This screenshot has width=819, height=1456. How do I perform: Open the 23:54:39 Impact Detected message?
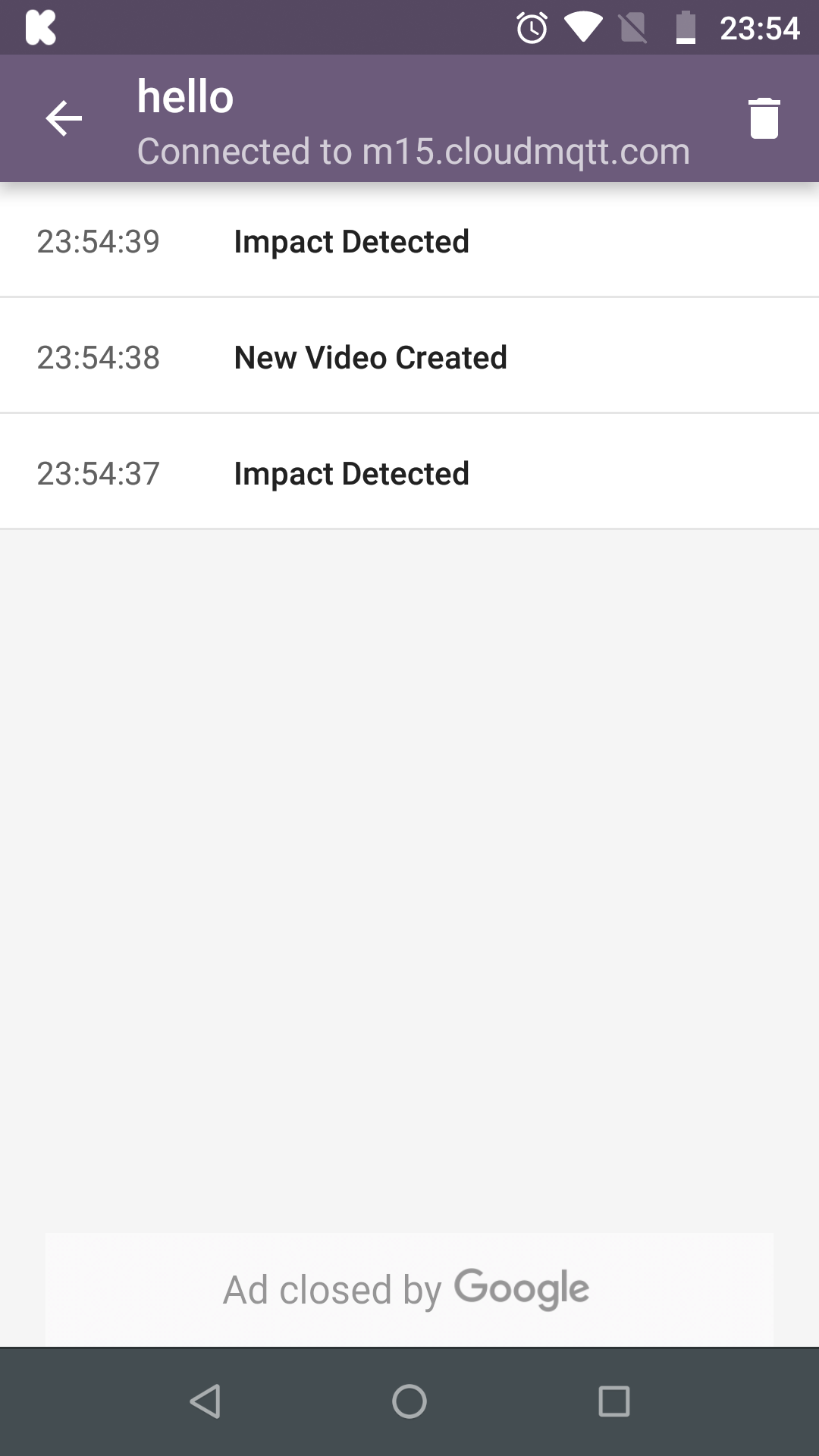tap(409, 241)
